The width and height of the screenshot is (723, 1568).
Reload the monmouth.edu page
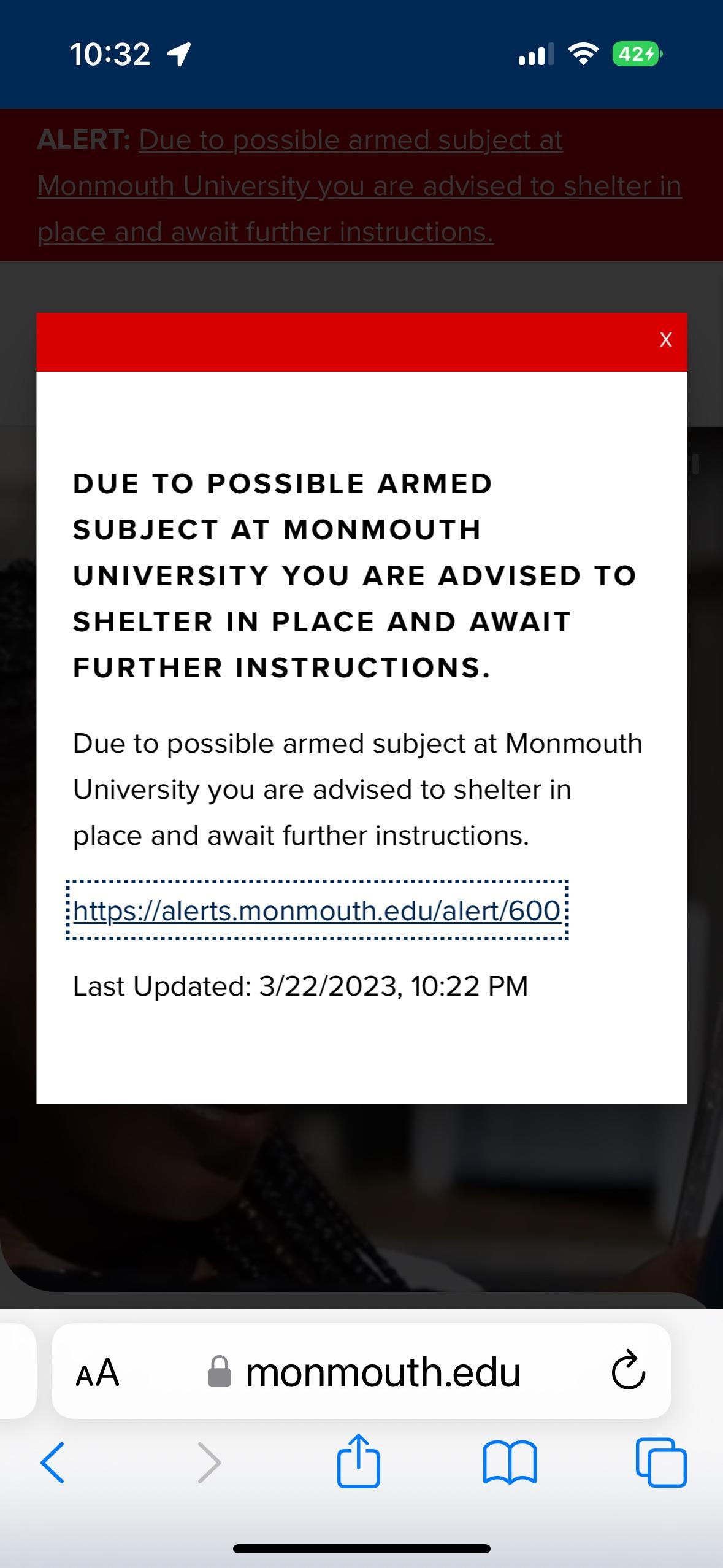pos(628,1372)
